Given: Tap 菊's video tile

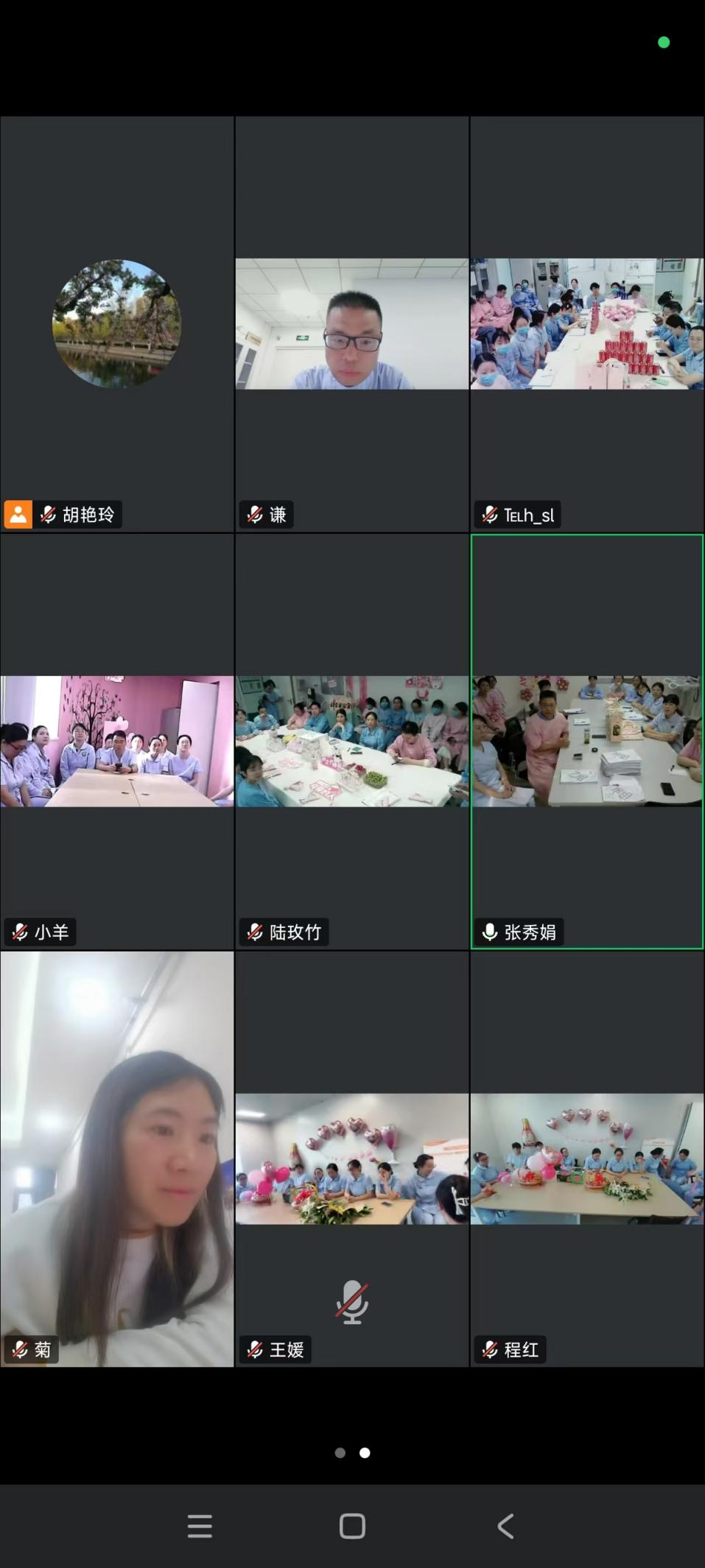Looking at the screenshot, I should pyautogui.click(x=117, y=1159).
